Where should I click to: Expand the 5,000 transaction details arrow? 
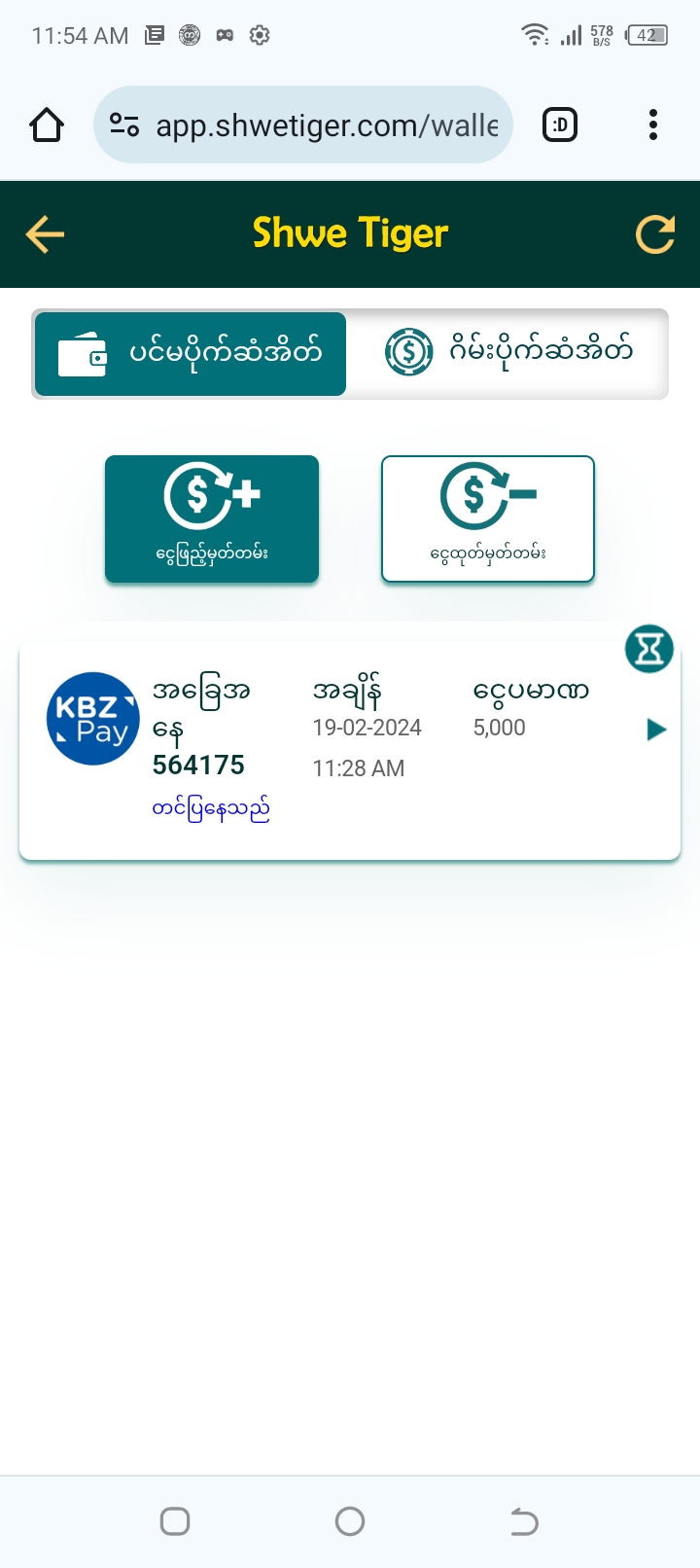(x=656, y=730)
